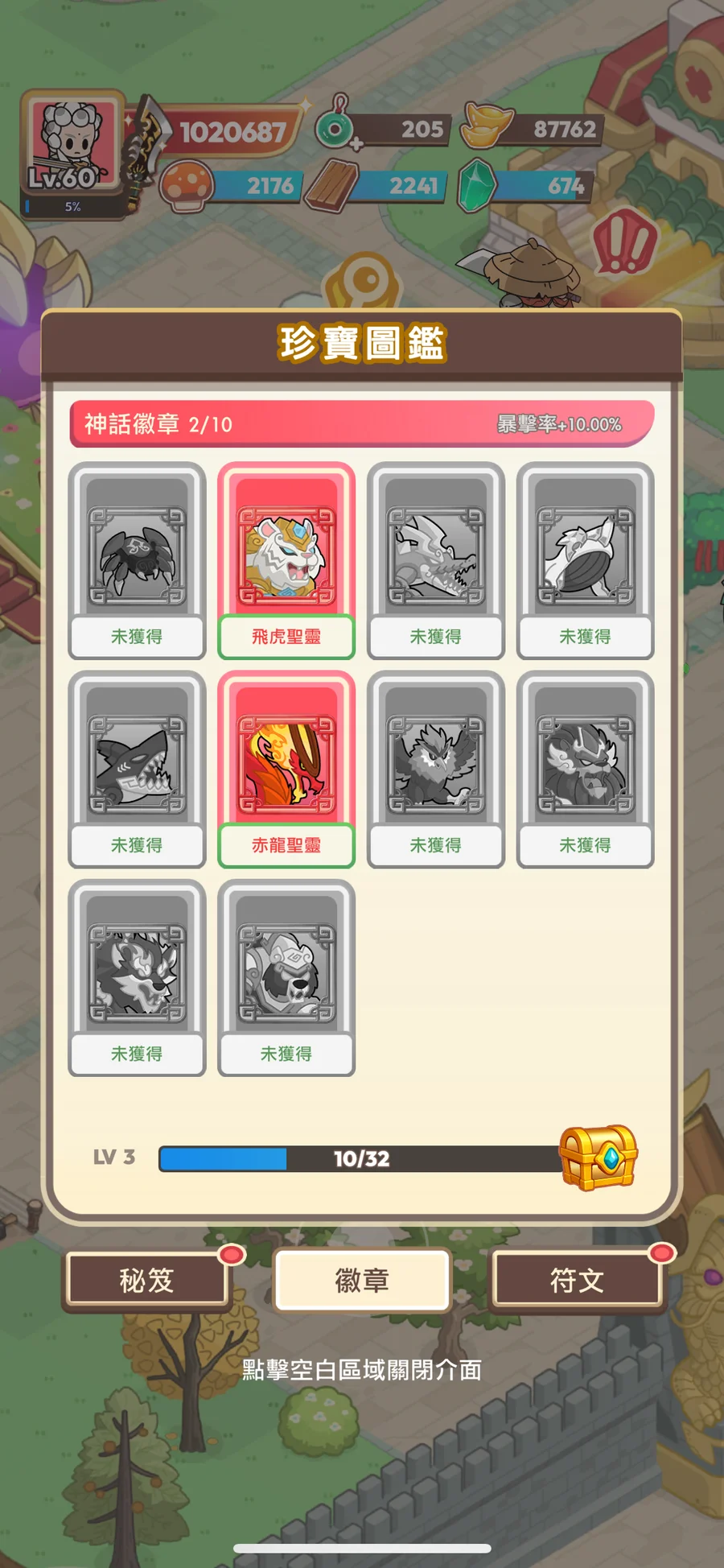The height and width of the screenshot is (1568, 724).
Task: Open the 符文 tab
Action: point(577,1280)
